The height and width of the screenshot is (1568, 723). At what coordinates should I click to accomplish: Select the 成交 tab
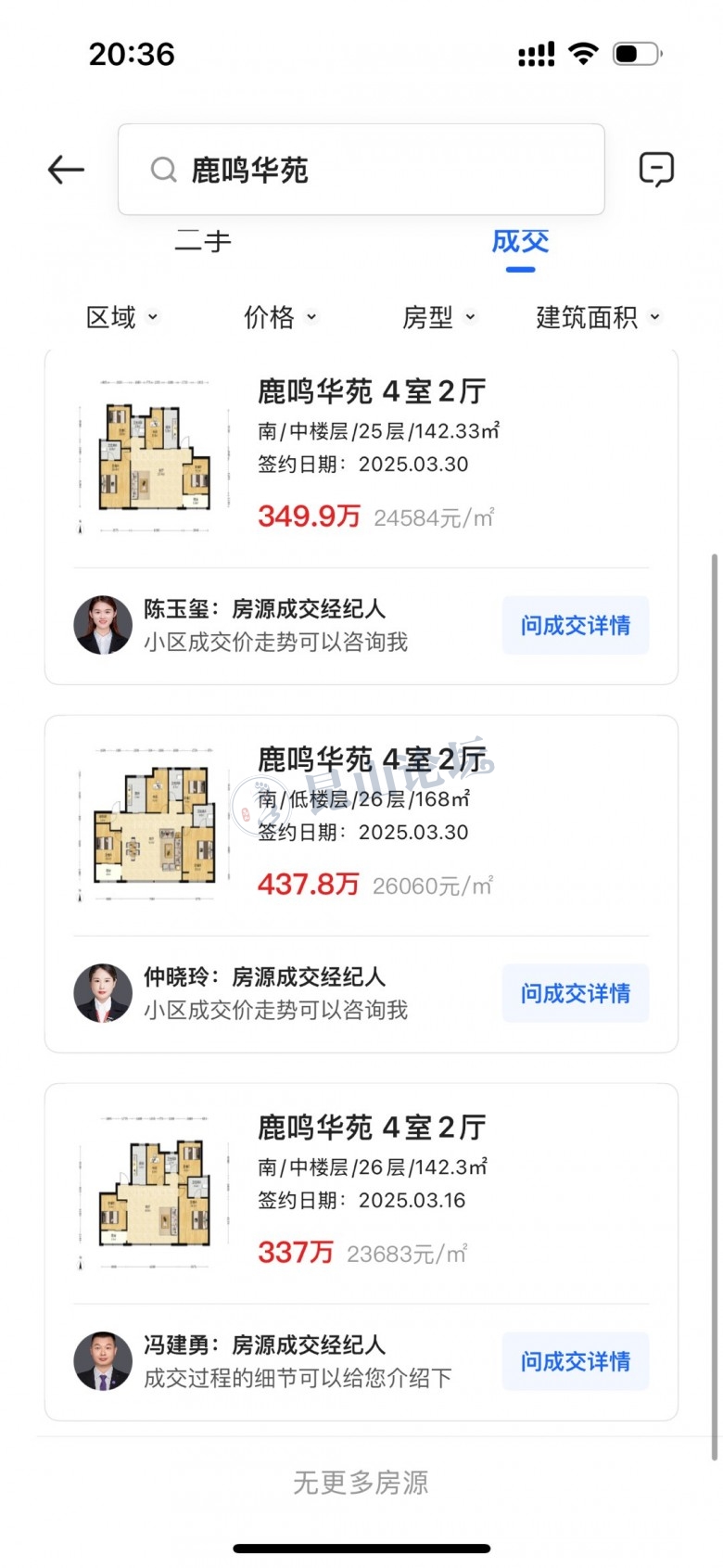(x=520, y=242)
